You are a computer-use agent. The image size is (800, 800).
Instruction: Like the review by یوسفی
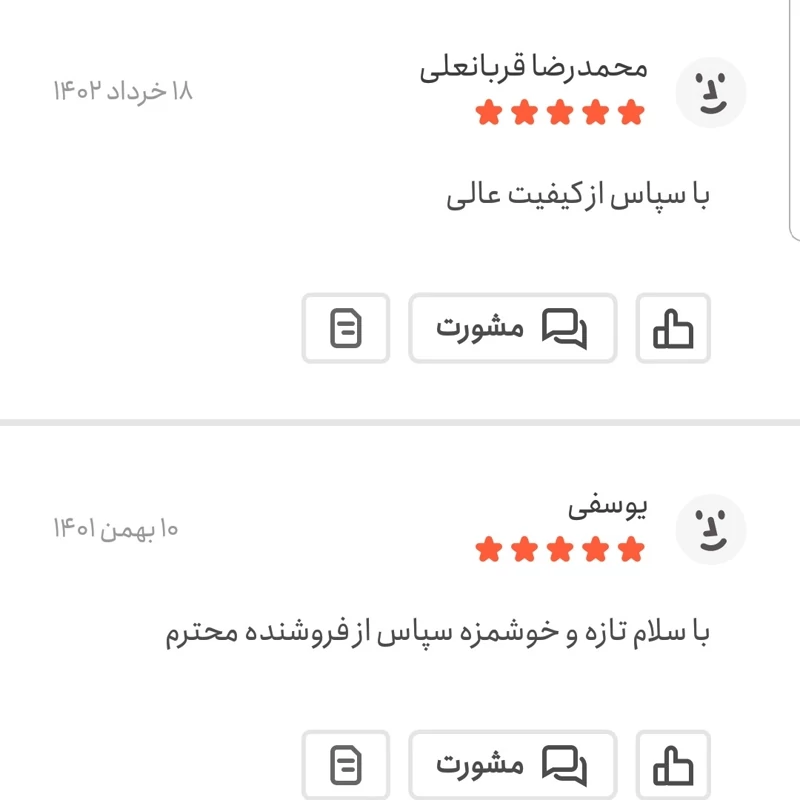pyautogui.click(x=673, y=766)
